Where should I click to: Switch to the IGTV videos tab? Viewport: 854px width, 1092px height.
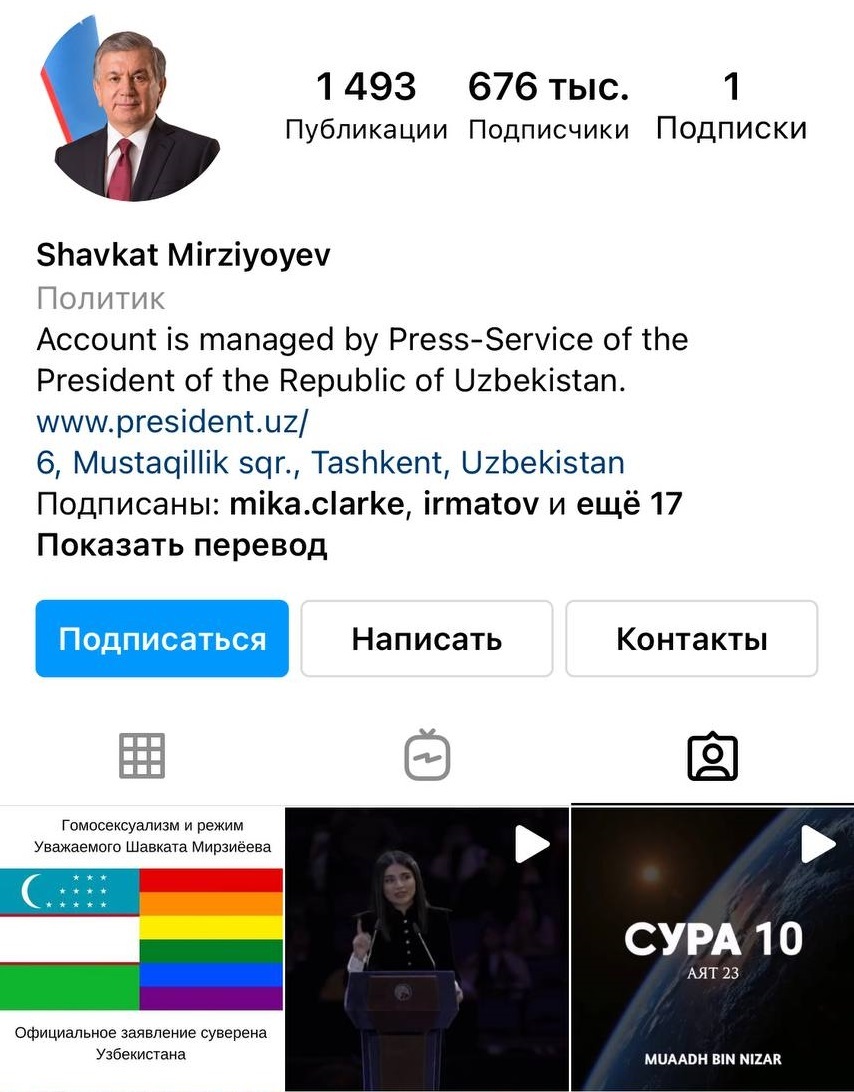[427, 756]
